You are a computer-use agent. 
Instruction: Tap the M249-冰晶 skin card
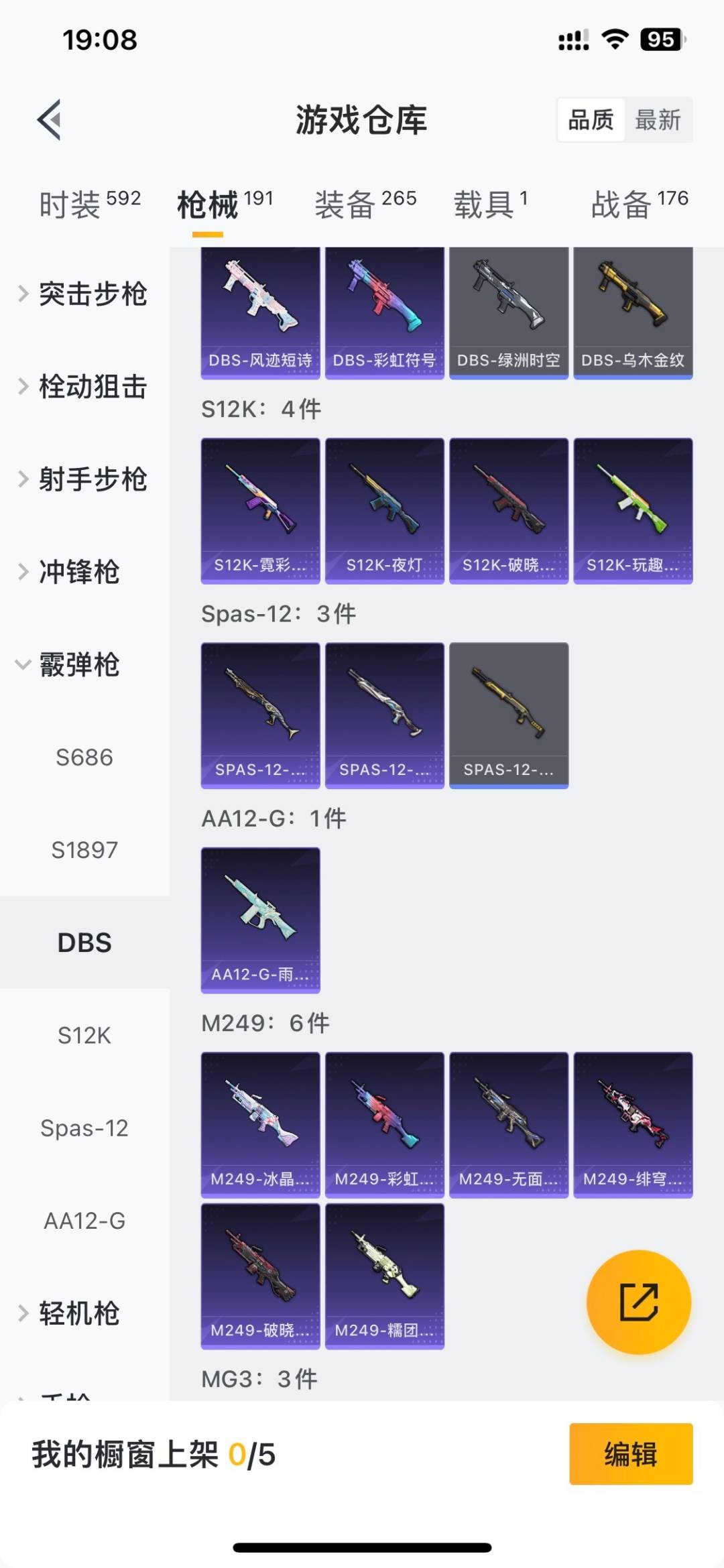[x=260, y=1123]
